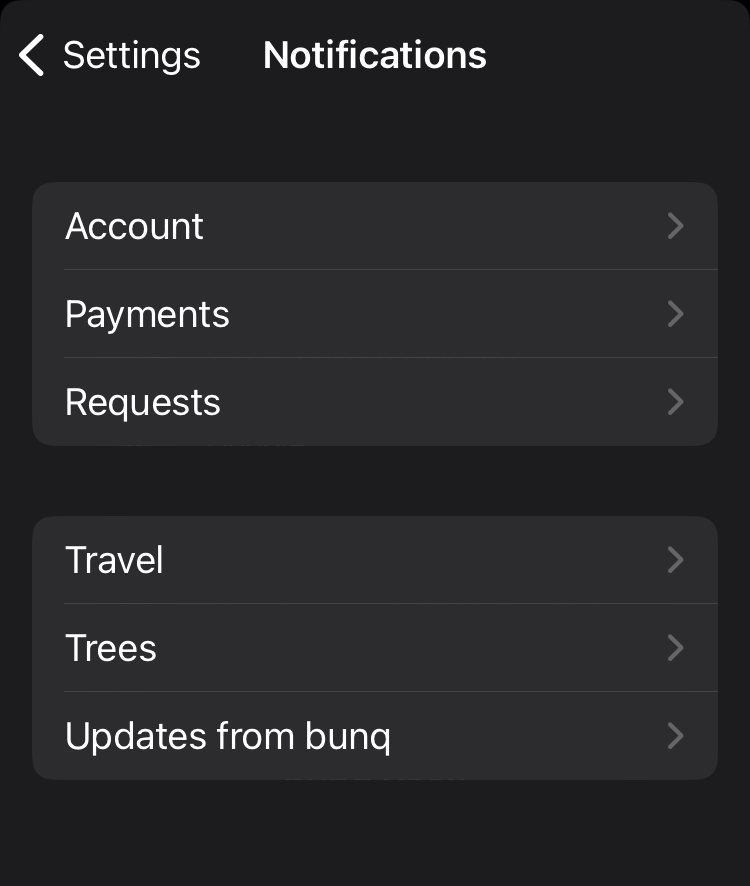The height and width of the screenshot is (886, 750).
Task: Tap the Settings back link
Action: (x=132, y=55)
